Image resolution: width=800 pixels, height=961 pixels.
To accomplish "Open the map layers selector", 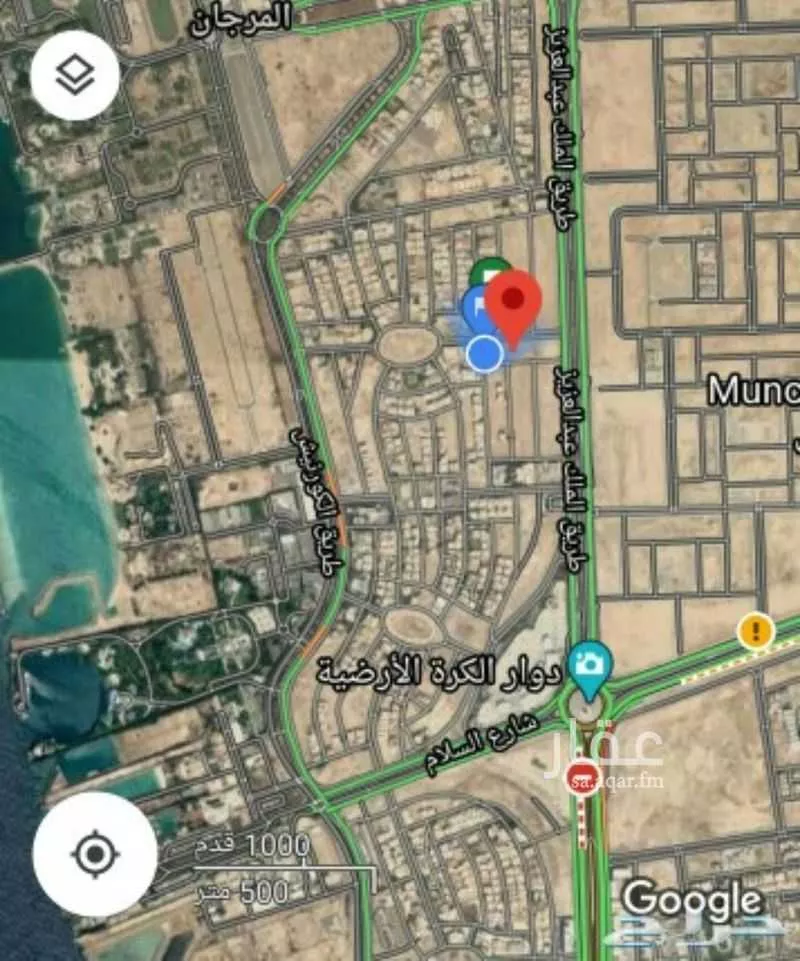I will (x=75, y=76).
